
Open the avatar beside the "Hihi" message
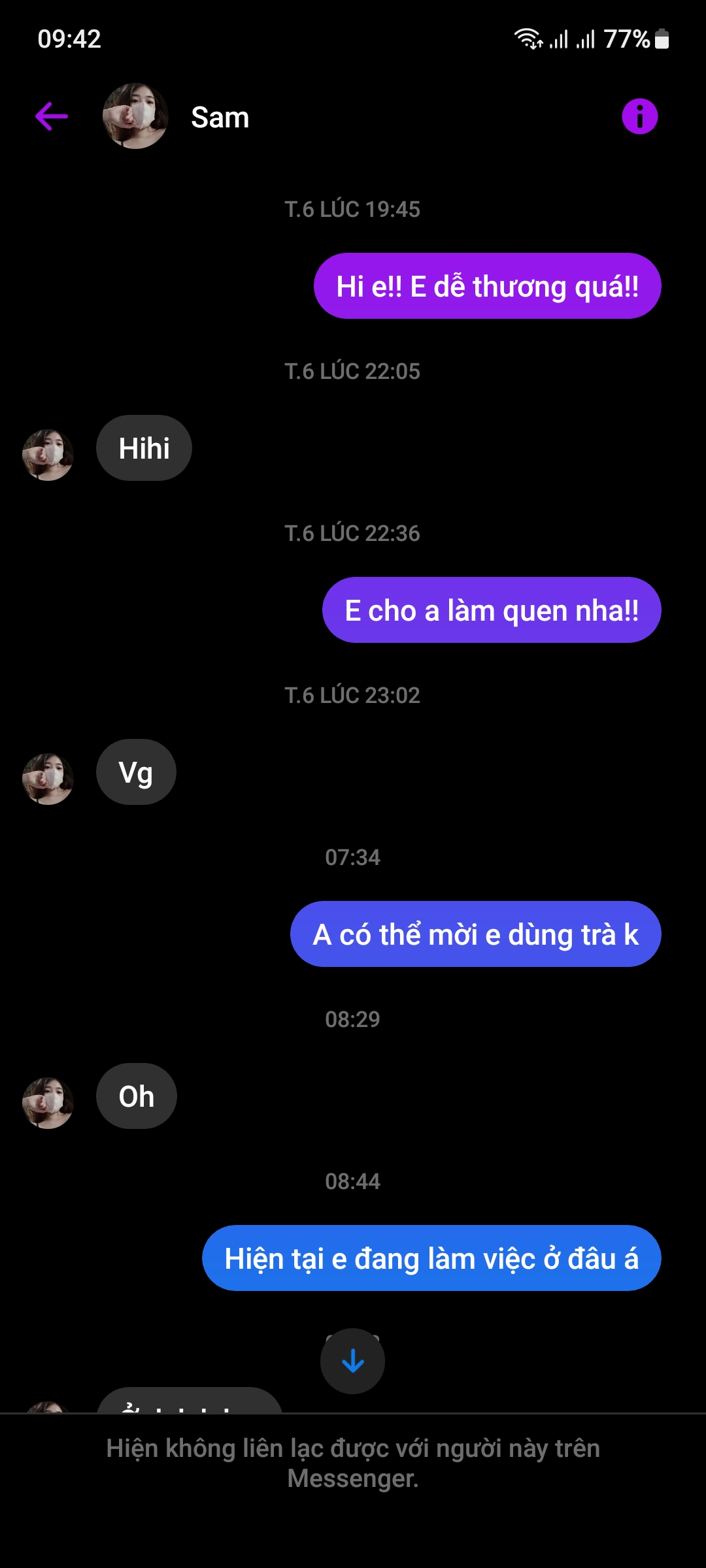[x=48, y=455]
